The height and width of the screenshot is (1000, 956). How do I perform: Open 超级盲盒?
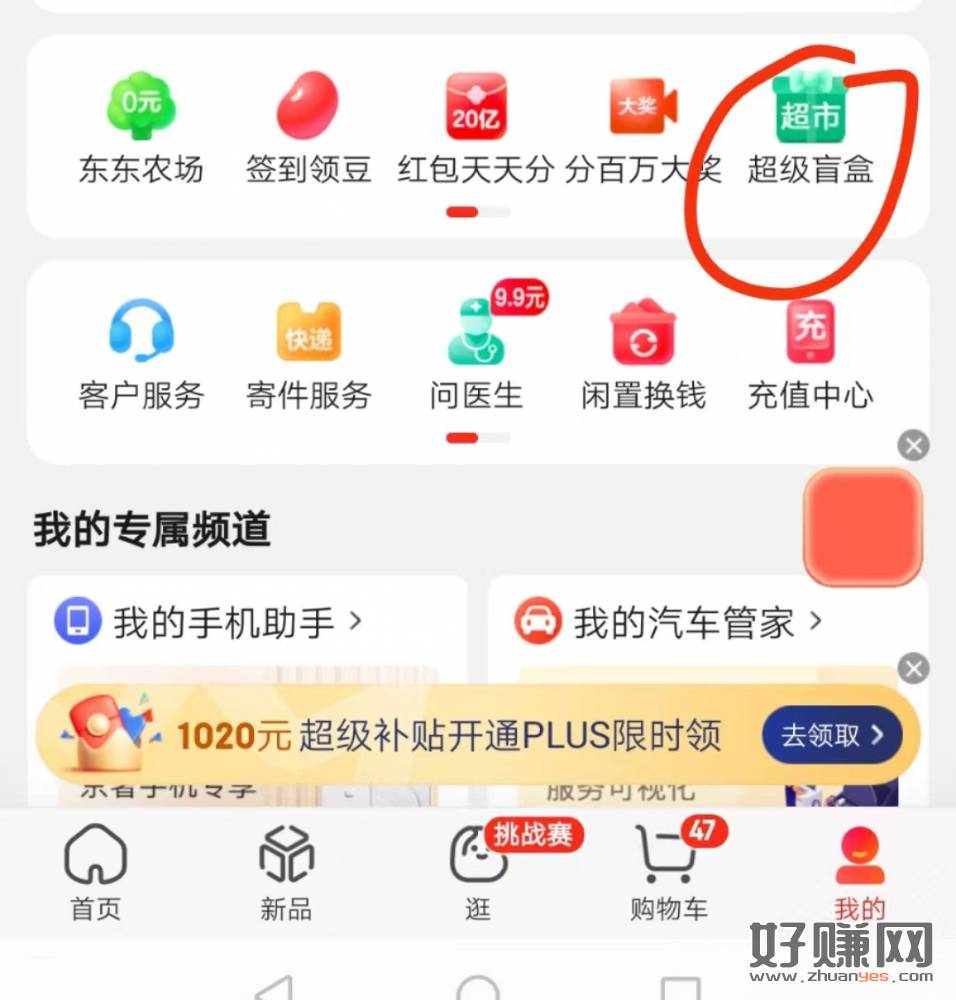click(810, 130)
